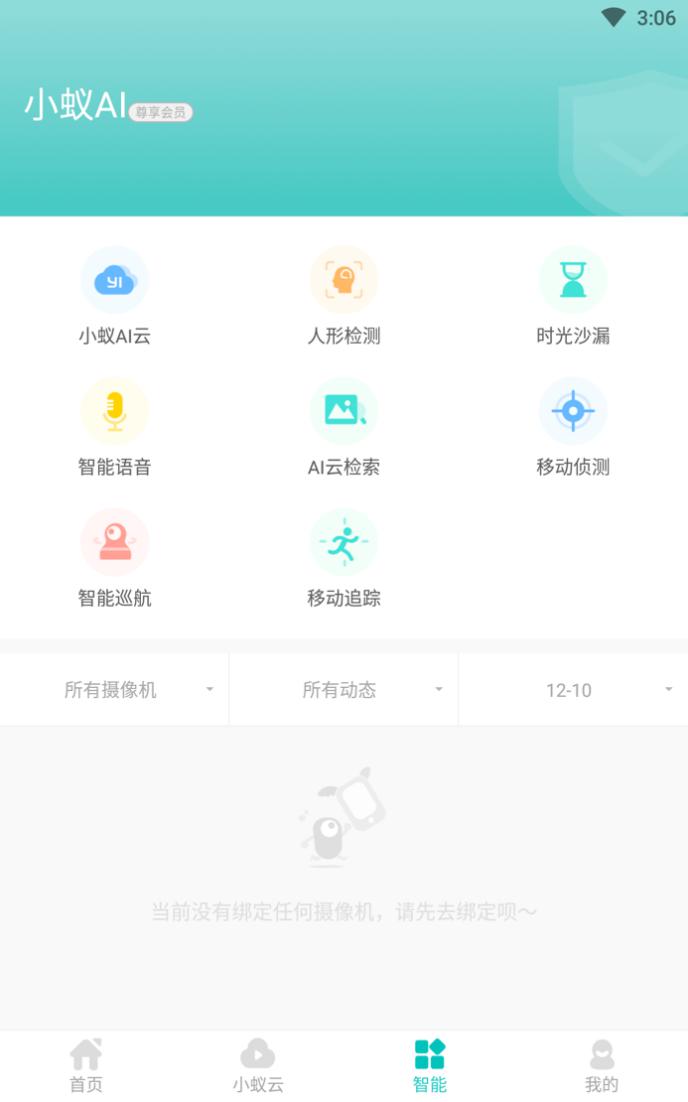688x1102 pixels.
Task: Go to the 我的 profile tab
Action: (x=602, y=1066)
